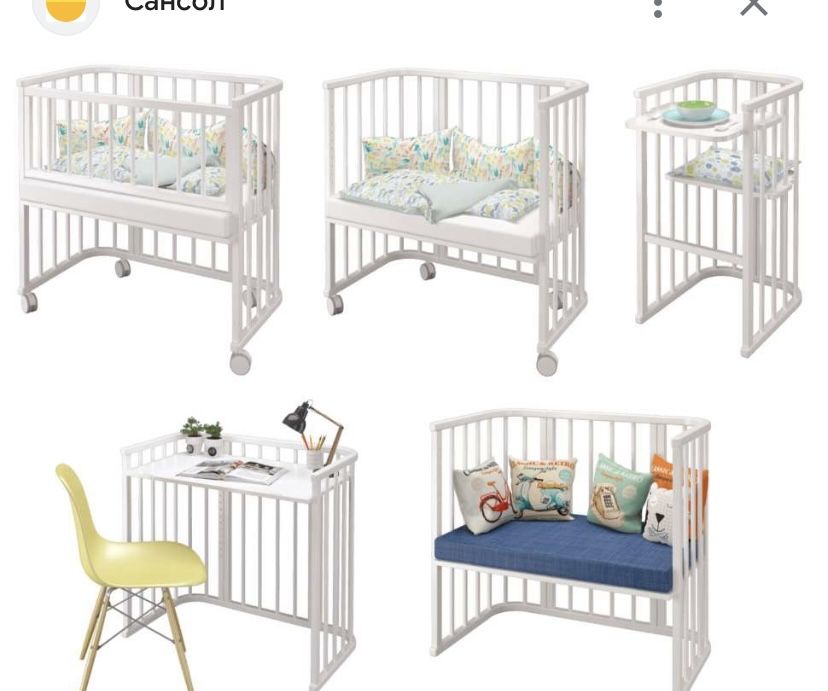
Task: Close the image preview
Action: click(x=753, y=6)
